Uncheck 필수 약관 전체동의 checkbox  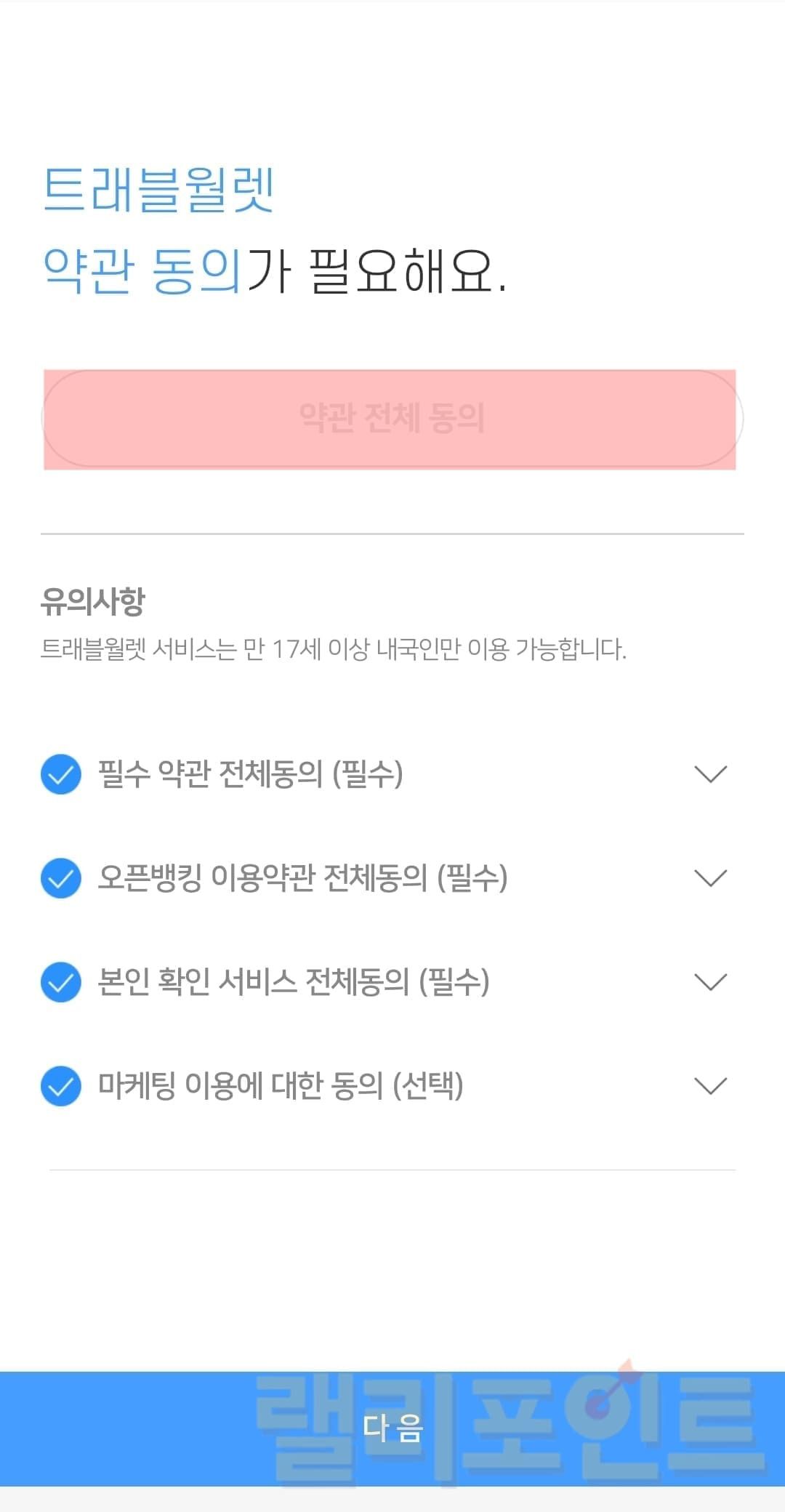pos(61,774)
